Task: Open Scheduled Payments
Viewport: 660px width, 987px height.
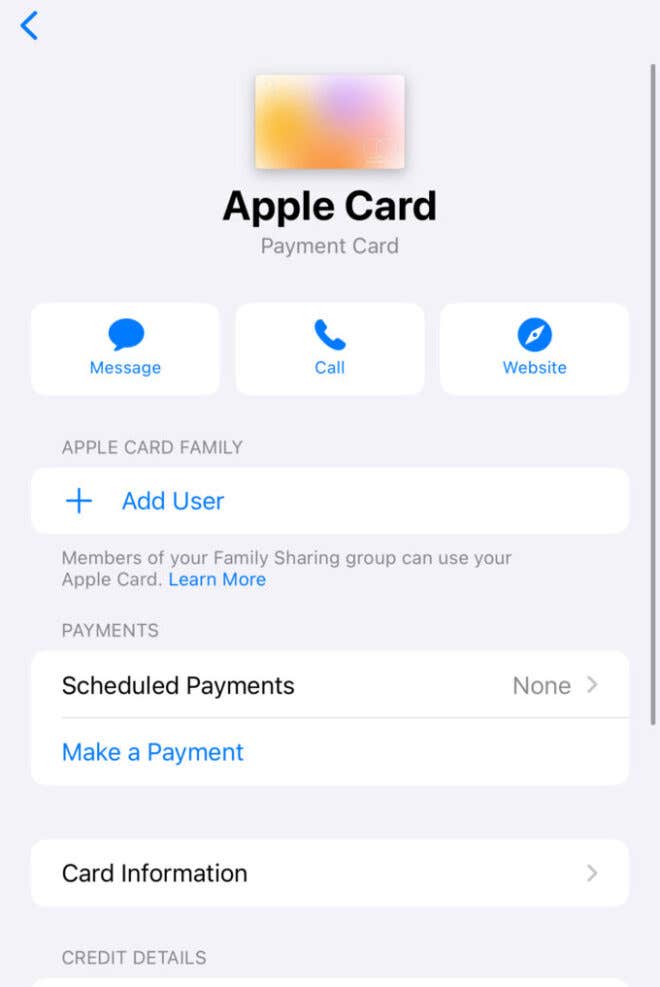Action: point(329,685)
